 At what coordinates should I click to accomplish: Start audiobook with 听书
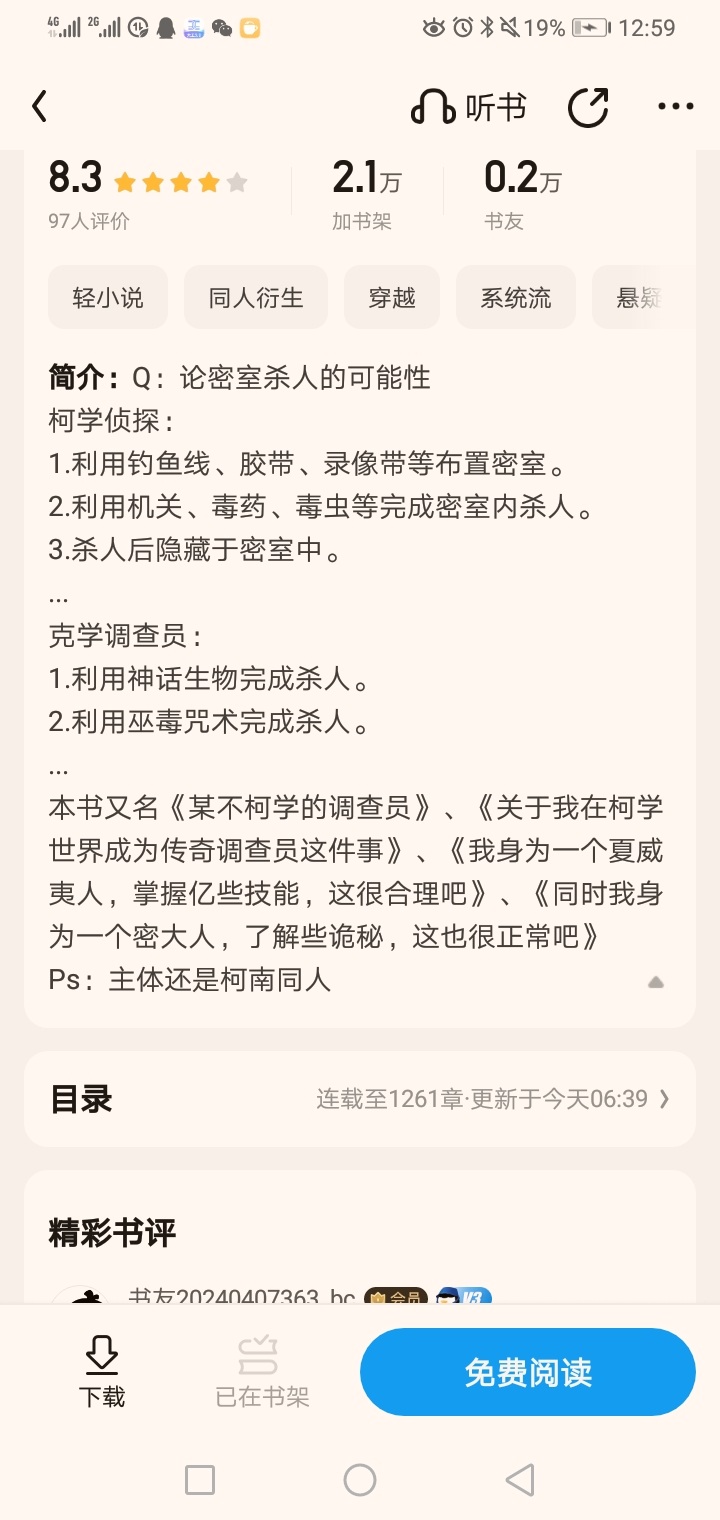pos(468,107)
